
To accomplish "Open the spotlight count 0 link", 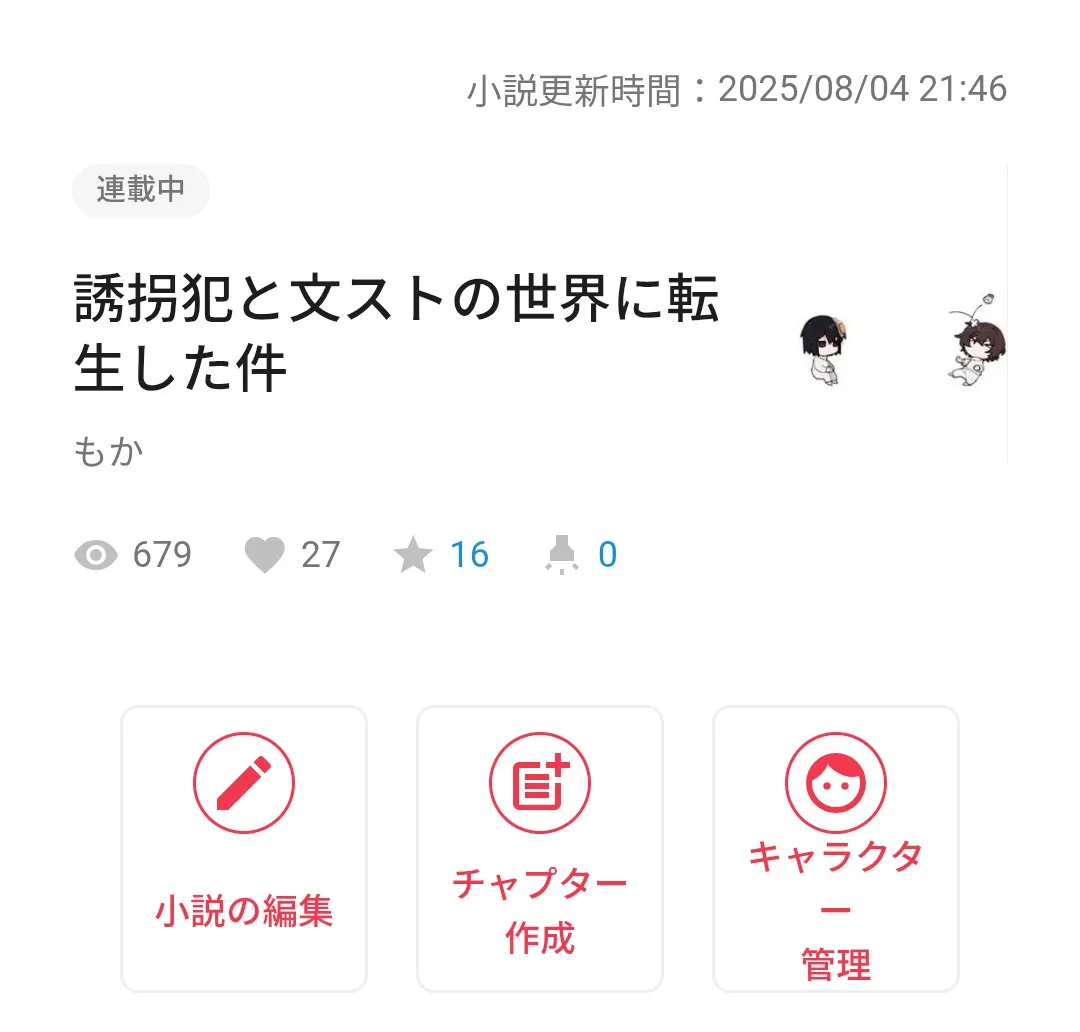I will click(x=607, y=554).
